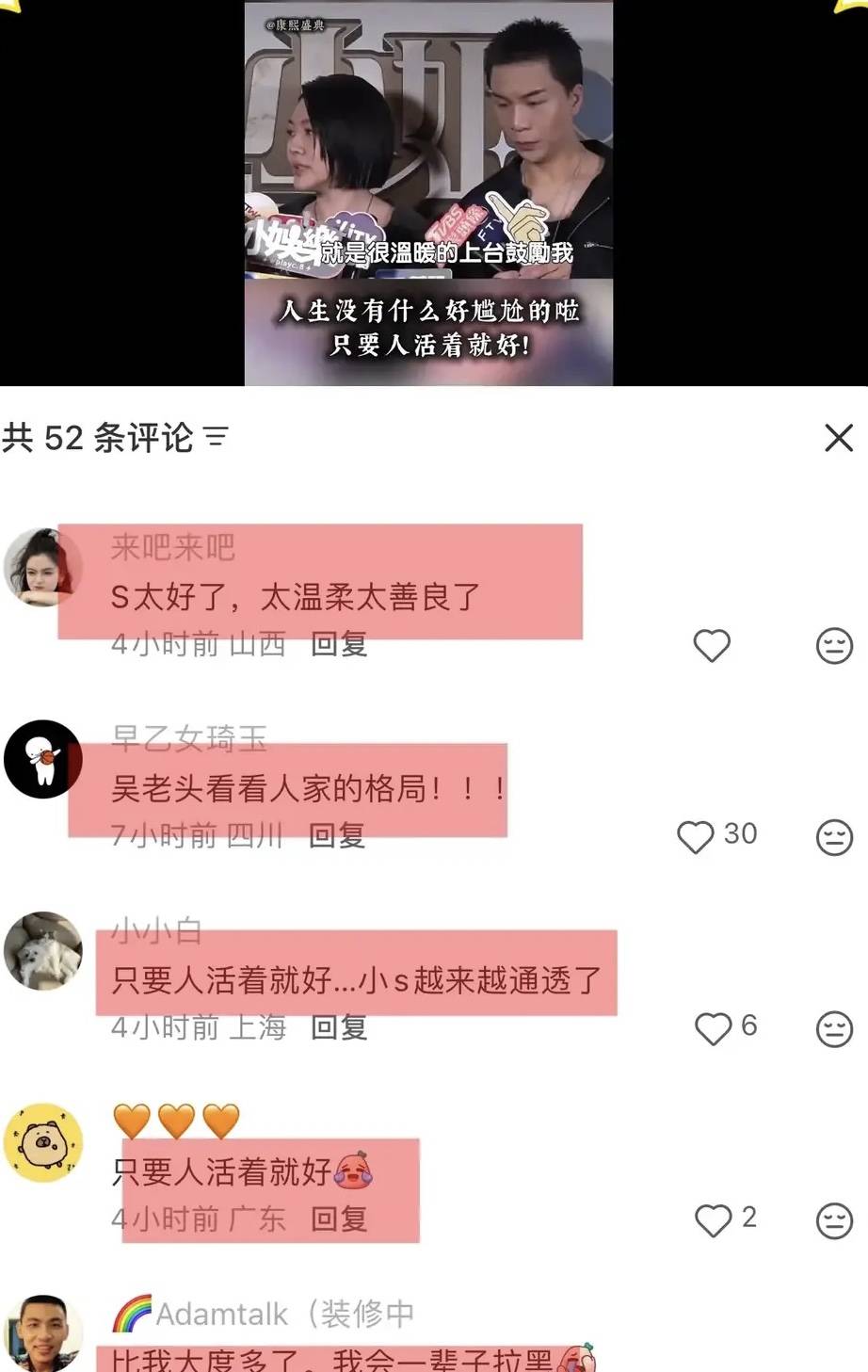Dislike the comment with 2 likes

point(833,1221)
